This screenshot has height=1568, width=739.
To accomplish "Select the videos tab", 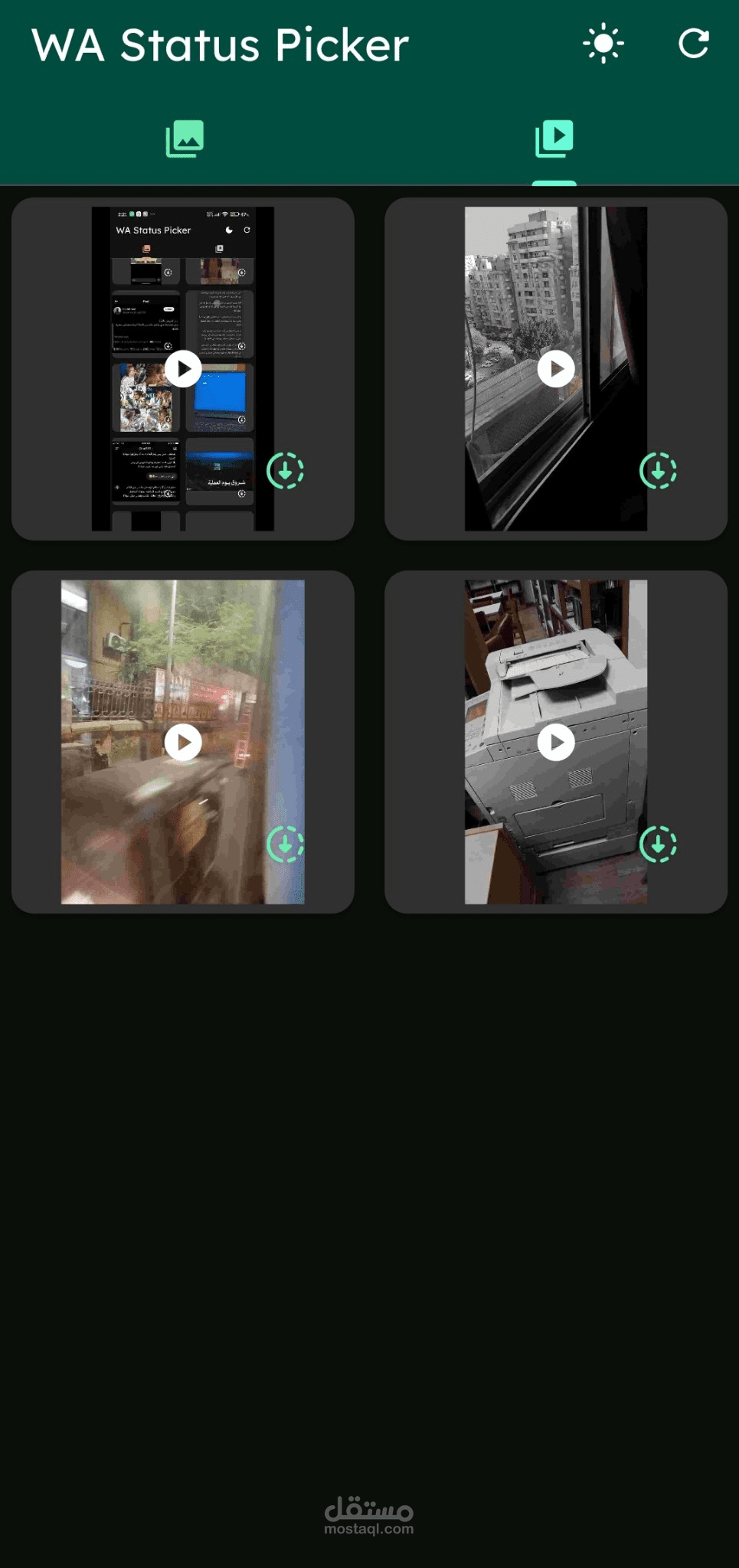I will tap(554, 139).
